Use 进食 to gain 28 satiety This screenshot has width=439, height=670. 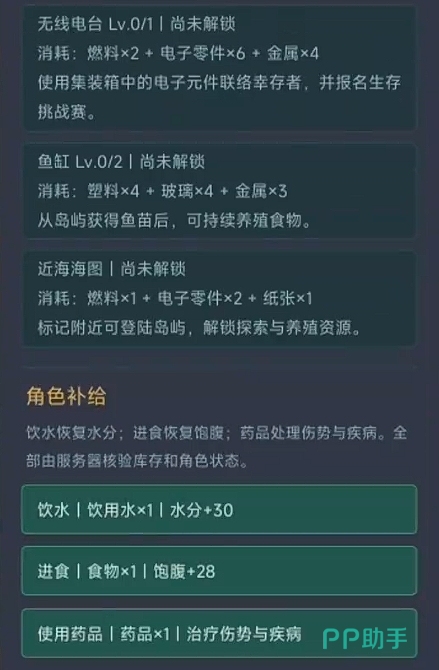point(219,571)
